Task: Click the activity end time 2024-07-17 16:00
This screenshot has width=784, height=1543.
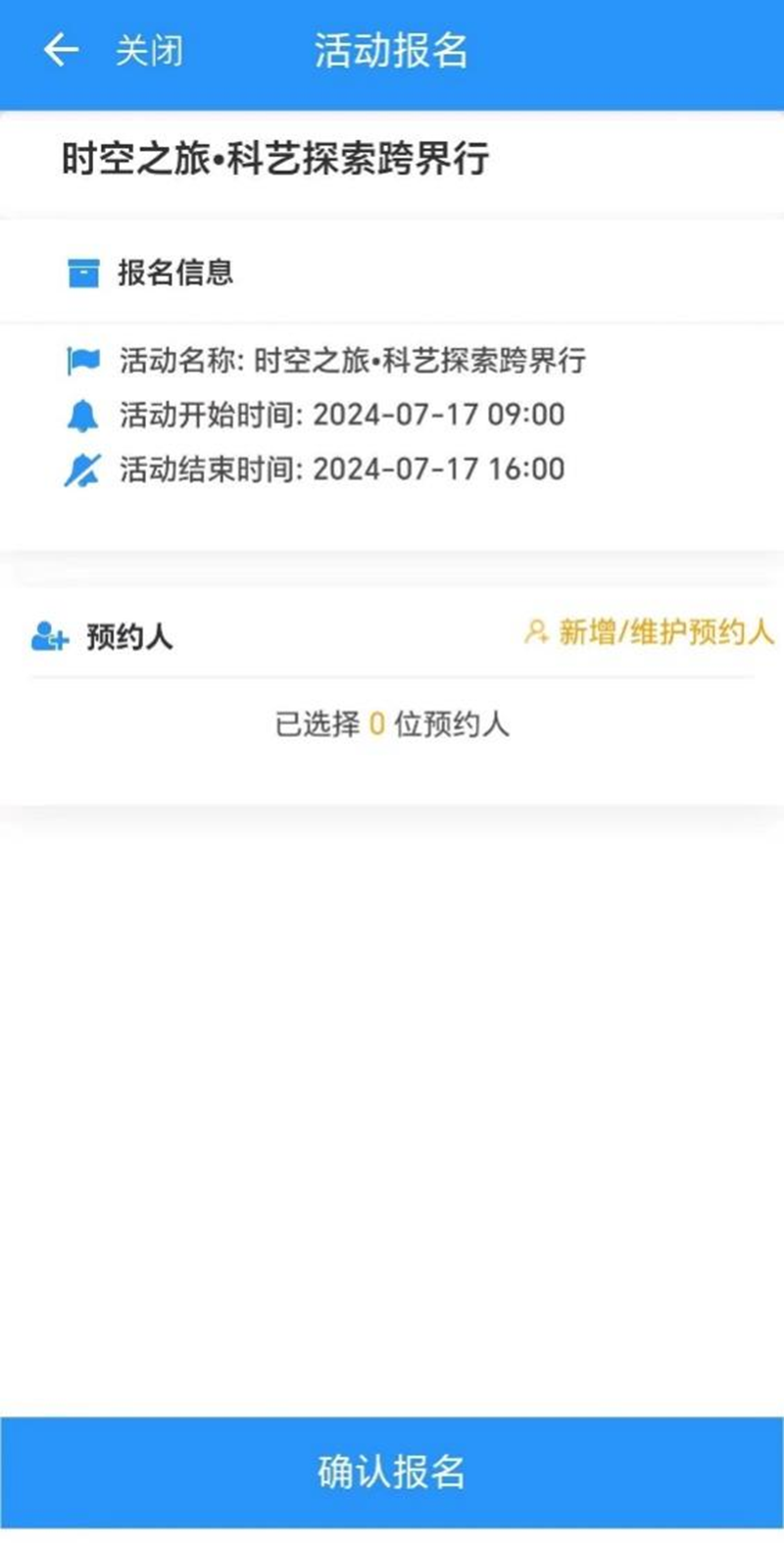Action: click(438, 469)
